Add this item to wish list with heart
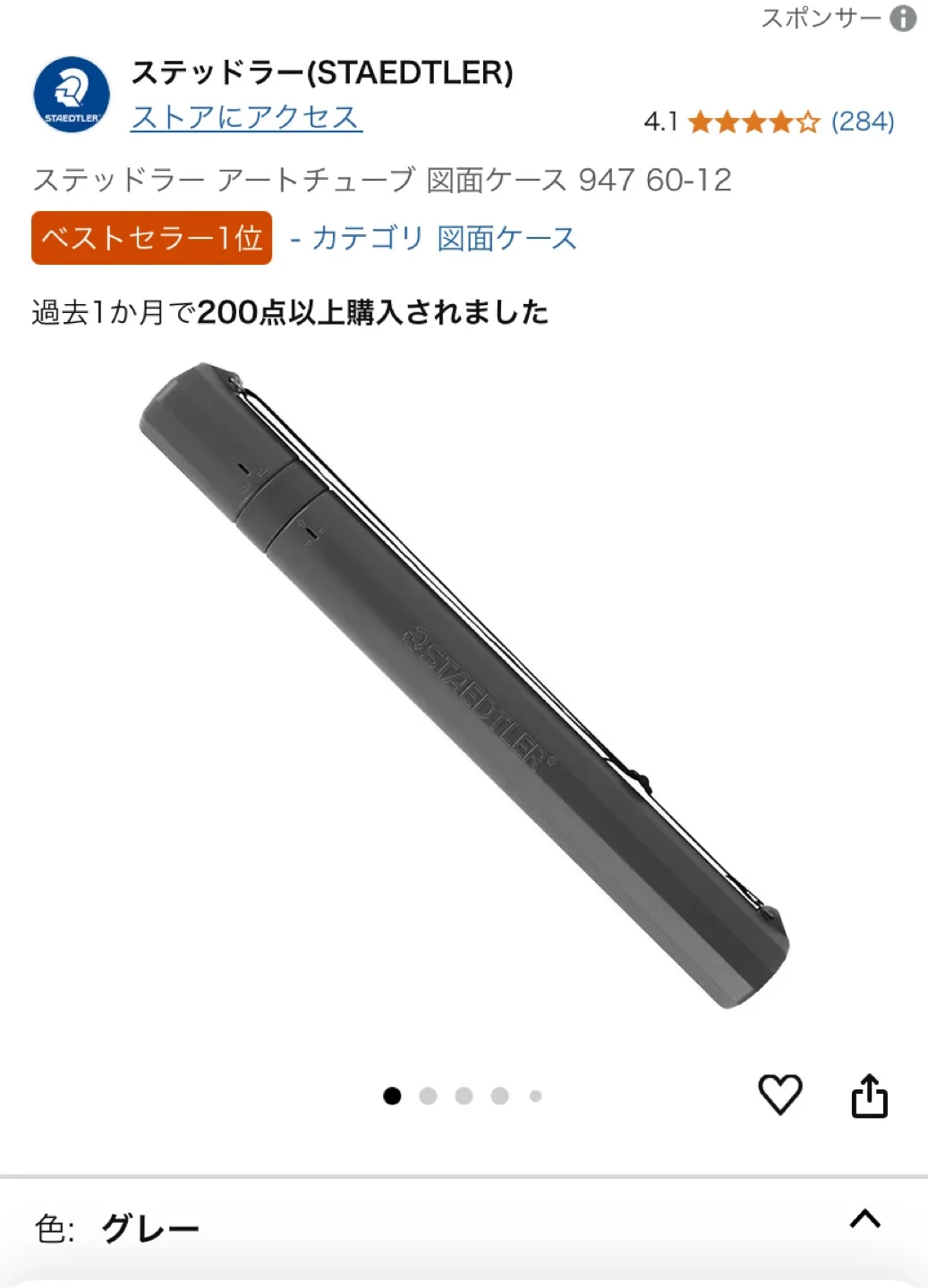Screen dimensions: 928x1288 coord(779,1095)
